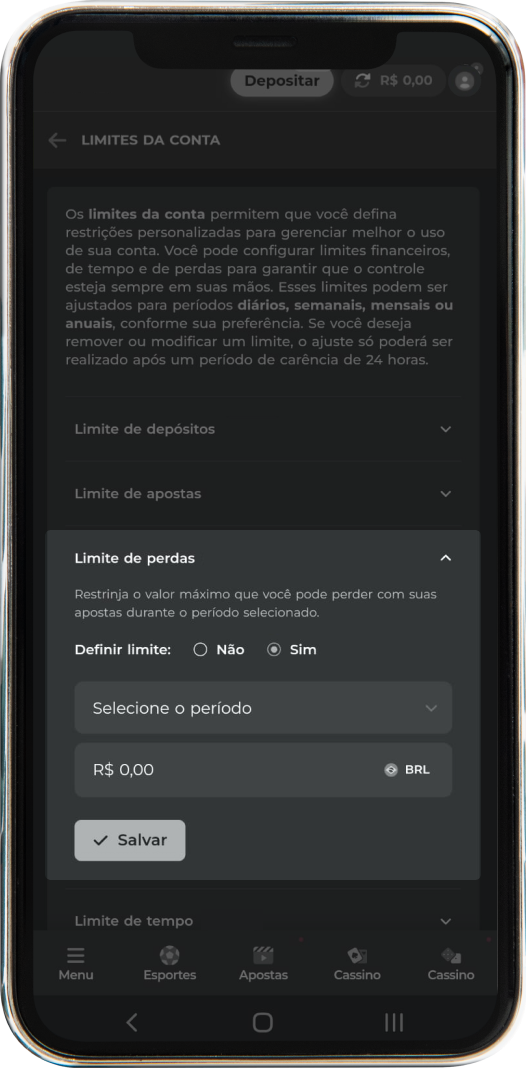Tap the R$ 0,00 amount field
The height and width of the screenshot is (1068, 526).
(x=263, y=770)
